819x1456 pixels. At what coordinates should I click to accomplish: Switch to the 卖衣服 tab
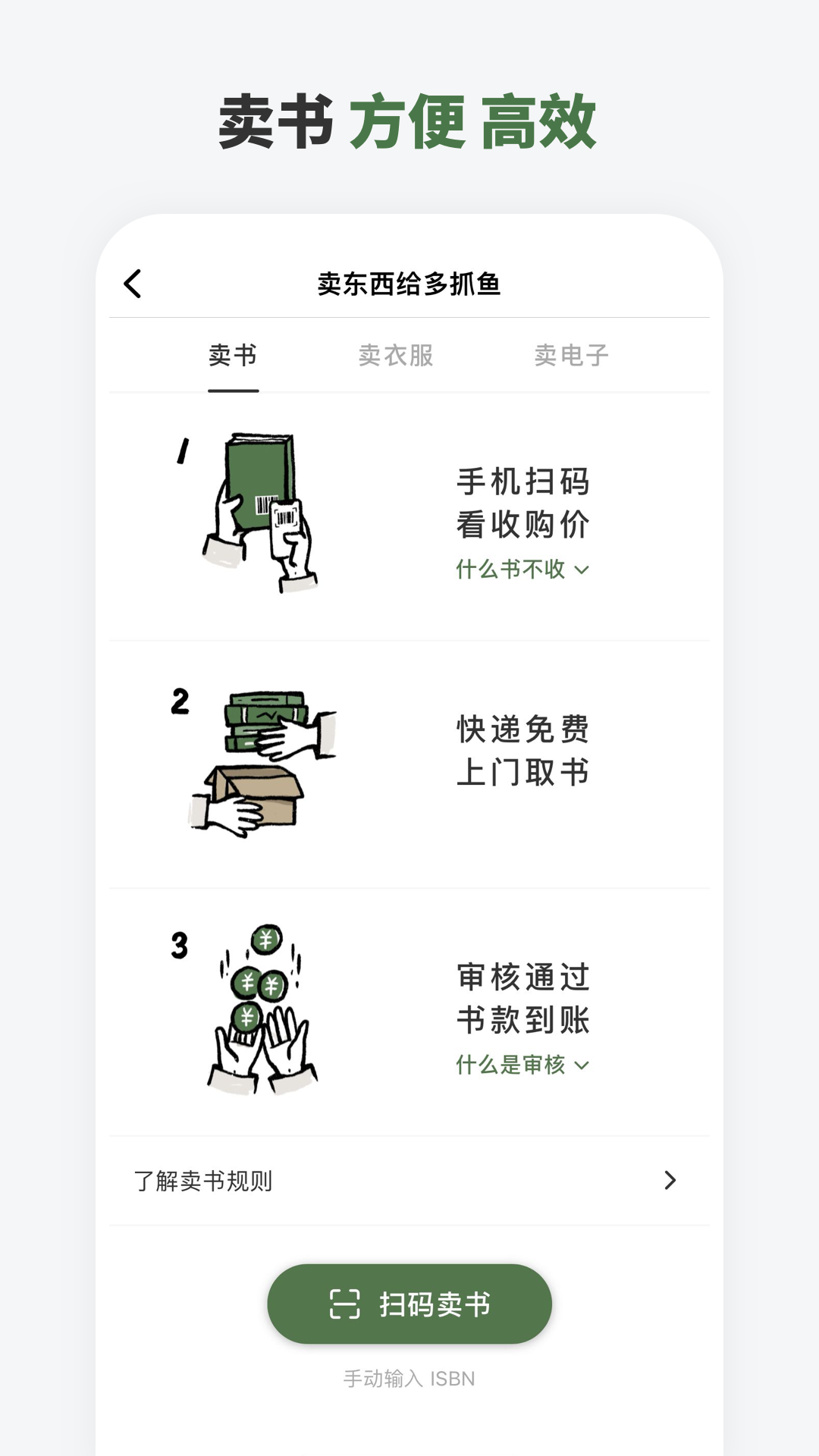(395, 355)
